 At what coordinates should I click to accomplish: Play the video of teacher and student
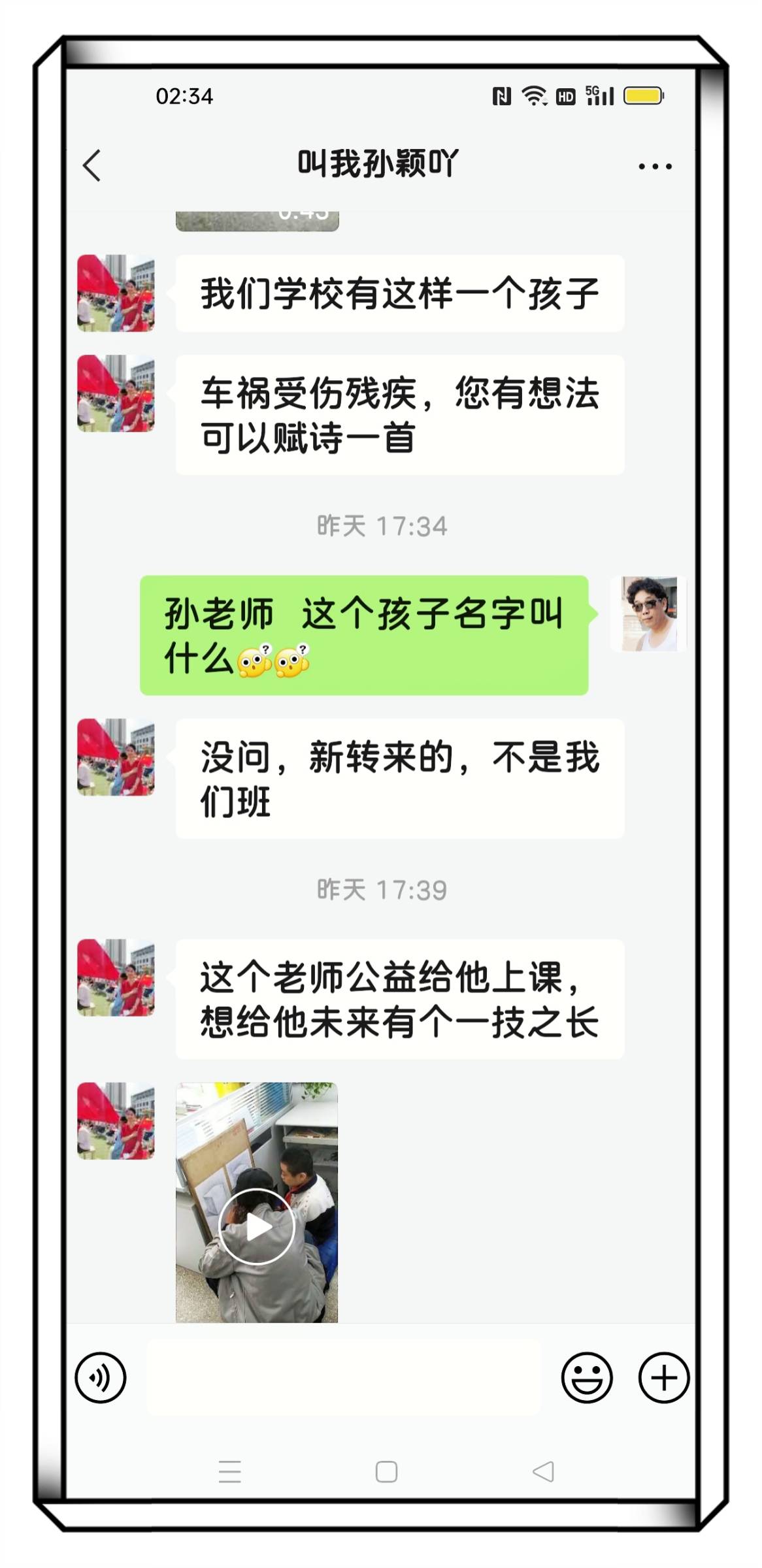[256, 1227]
